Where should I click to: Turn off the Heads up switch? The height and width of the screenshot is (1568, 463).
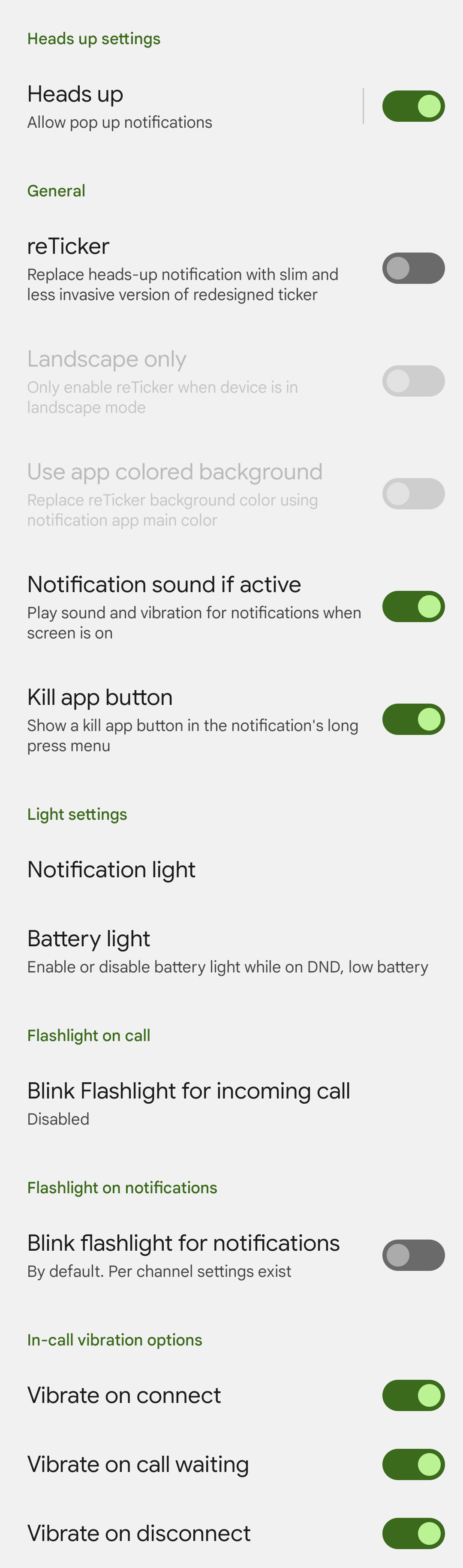(413, 106)
